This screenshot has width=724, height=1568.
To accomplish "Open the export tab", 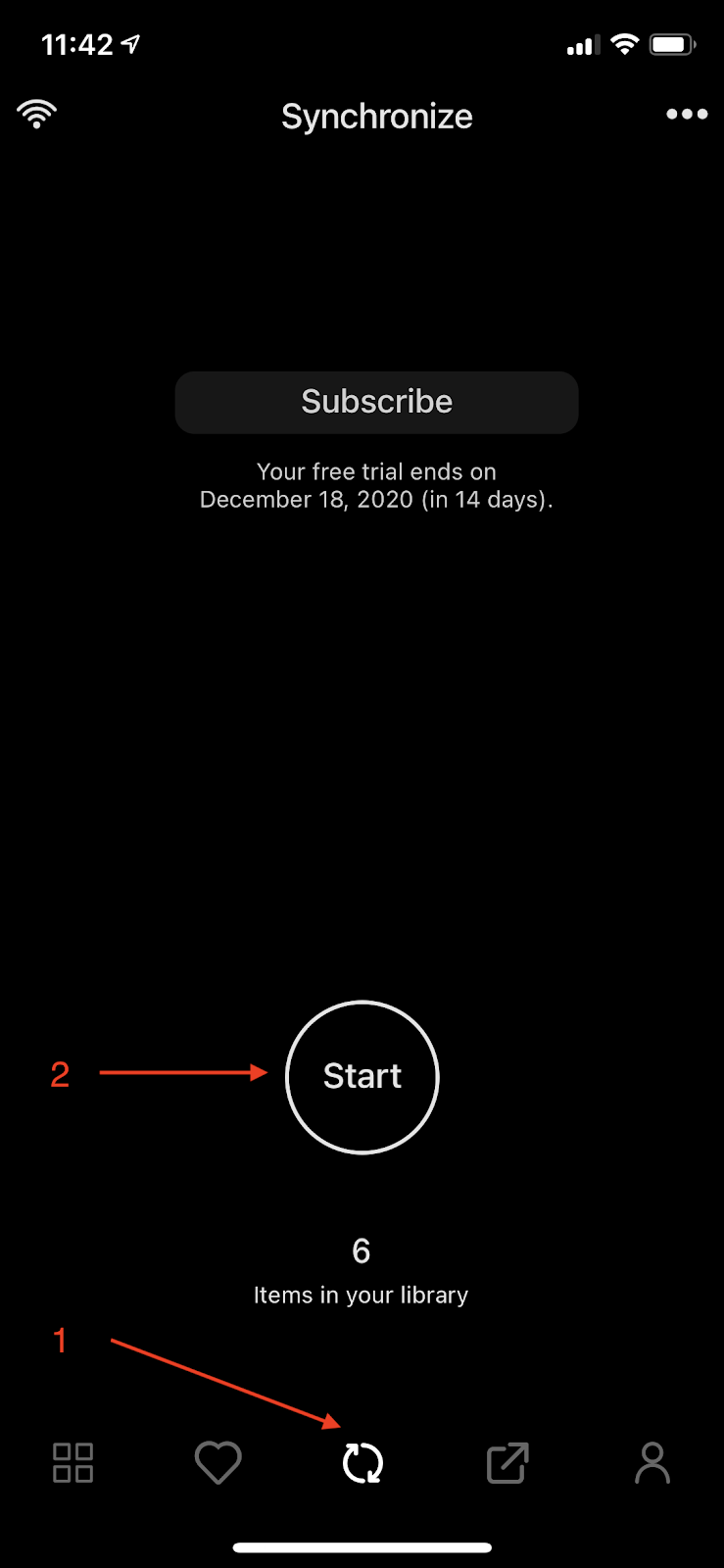I will coord(507,1463).
